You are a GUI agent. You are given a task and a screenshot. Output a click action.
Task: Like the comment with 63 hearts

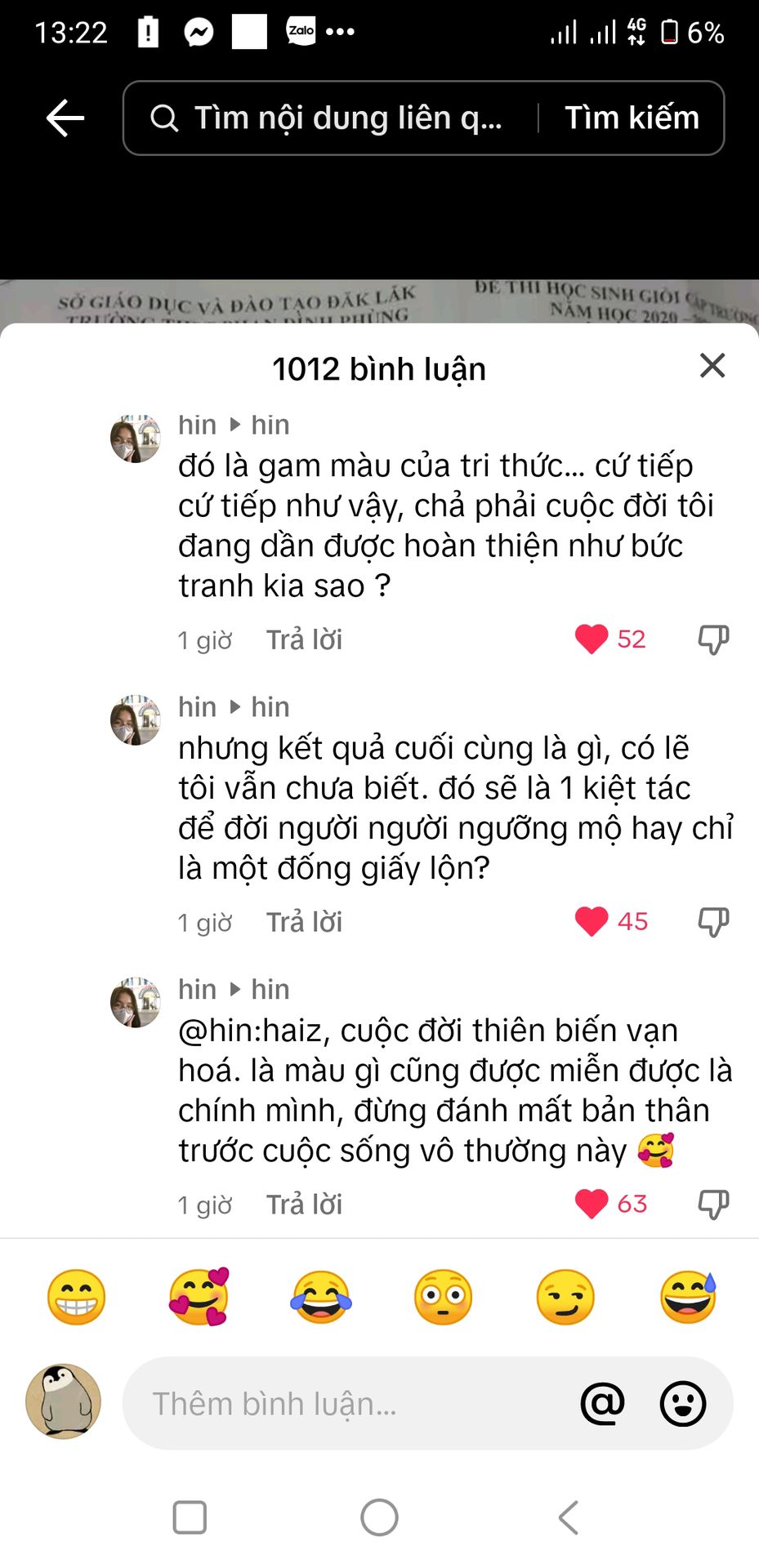[592, 1204]
